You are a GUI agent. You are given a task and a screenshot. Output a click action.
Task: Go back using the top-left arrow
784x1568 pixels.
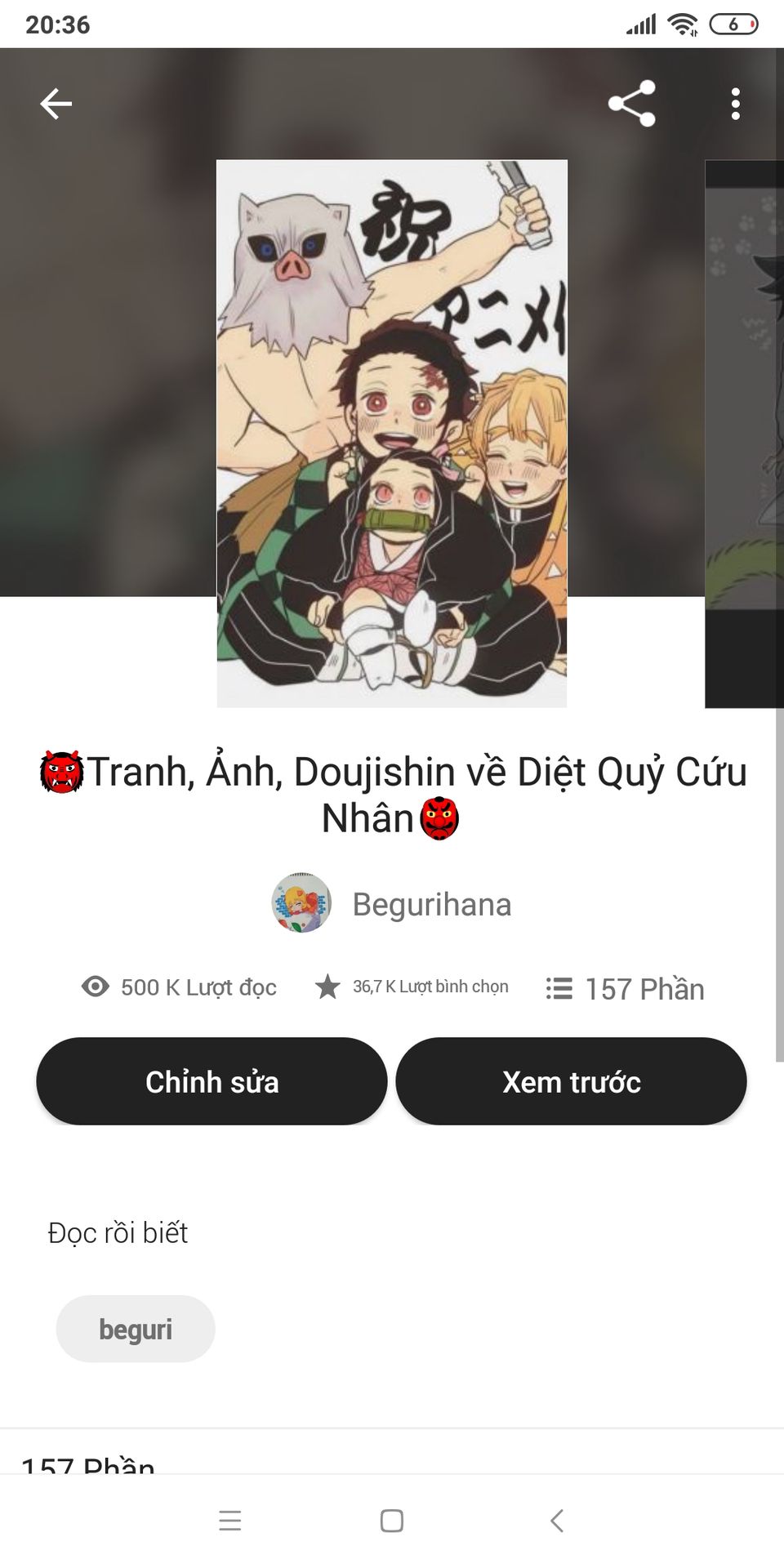pyautogui.click(x=56, y=104)
